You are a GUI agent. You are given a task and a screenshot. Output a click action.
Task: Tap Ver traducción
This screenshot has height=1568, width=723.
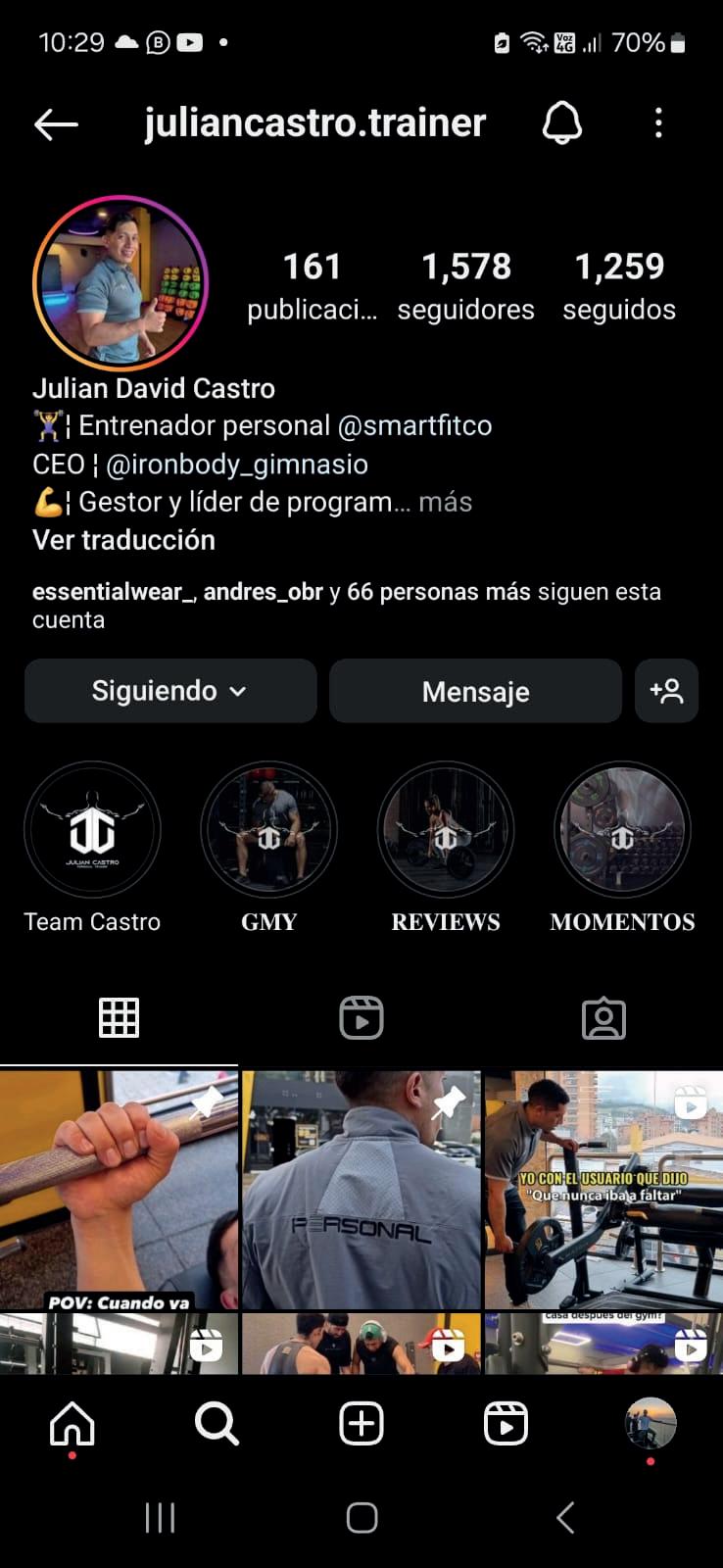[123, 540]
